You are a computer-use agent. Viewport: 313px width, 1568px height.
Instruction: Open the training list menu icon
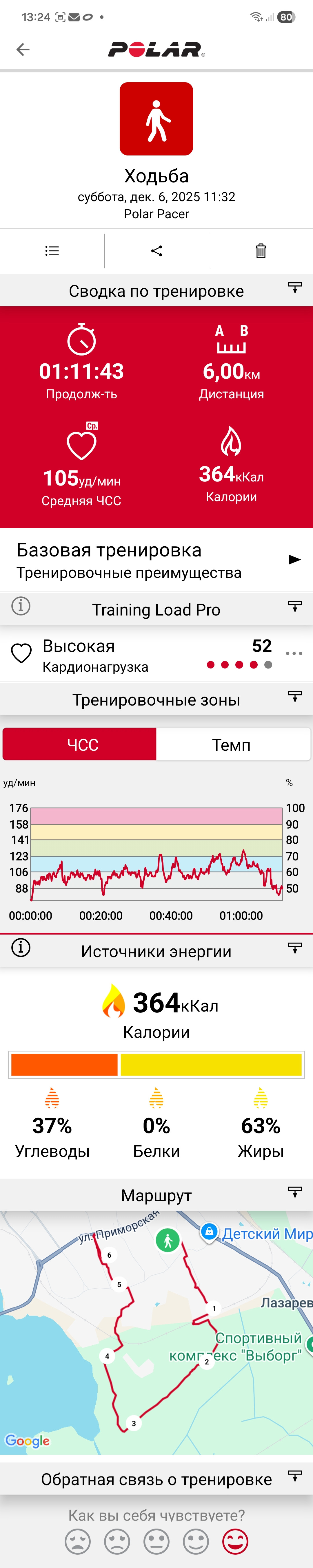pyautogui.click(x=52, y=251)
